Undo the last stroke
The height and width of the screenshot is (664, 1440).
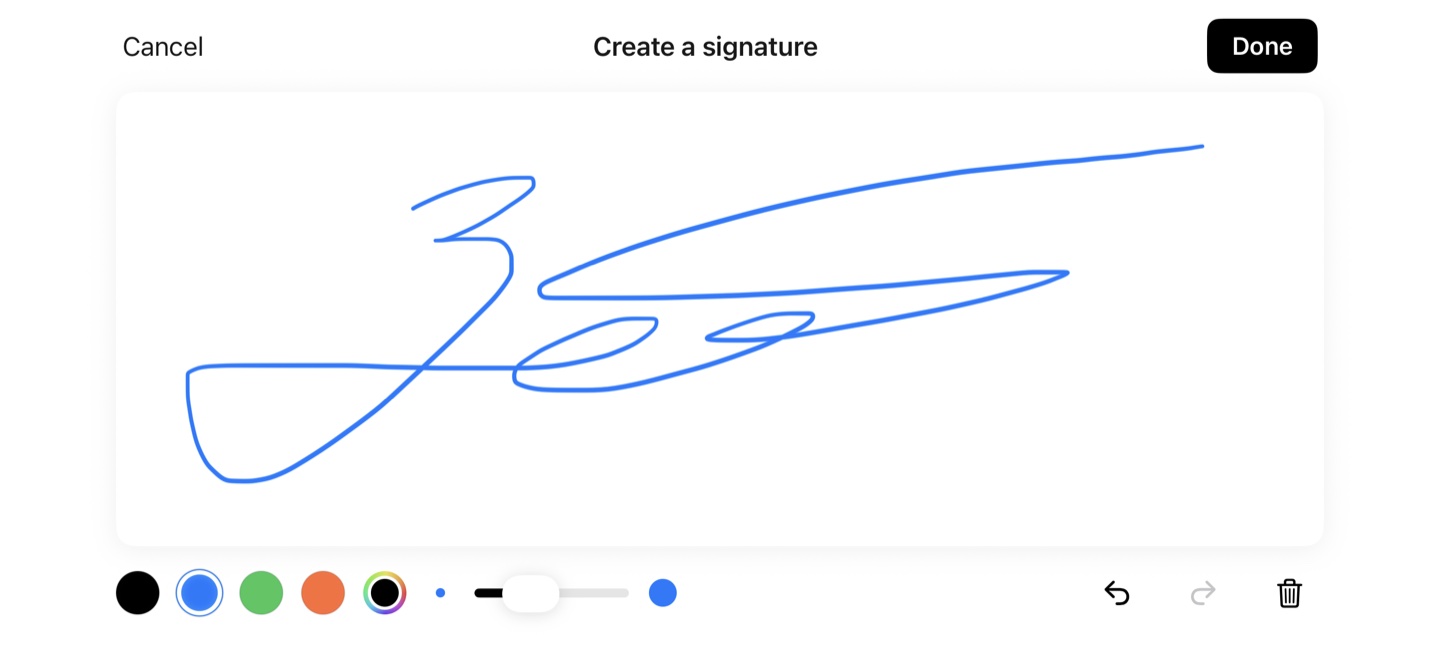(1117, 594)
